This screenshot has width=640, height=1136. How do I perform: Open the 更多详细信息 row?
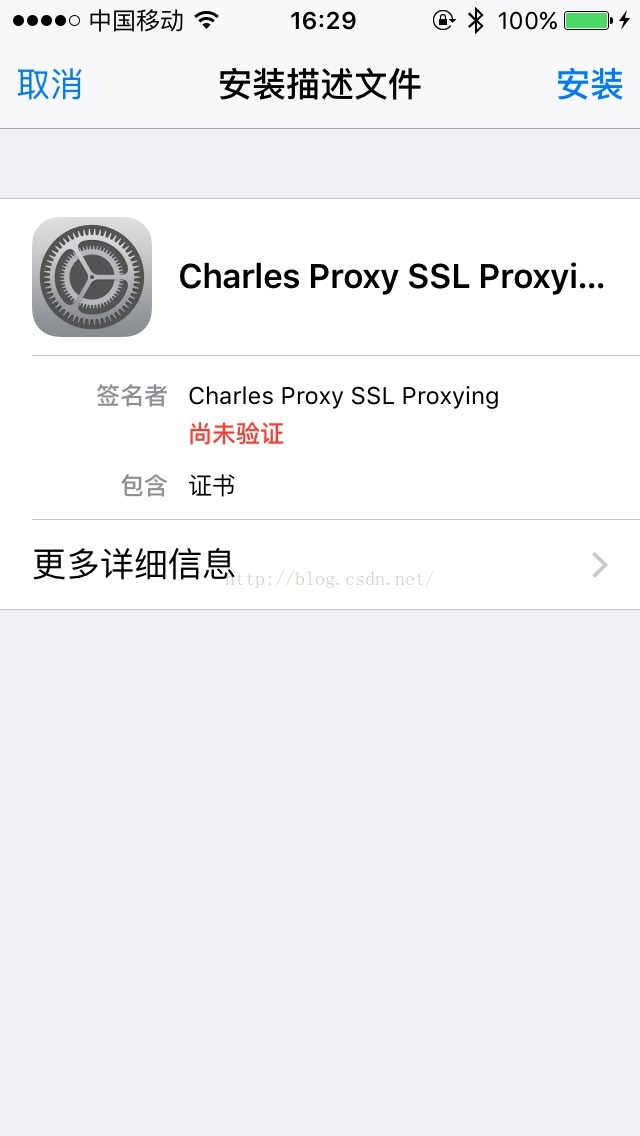320,565
